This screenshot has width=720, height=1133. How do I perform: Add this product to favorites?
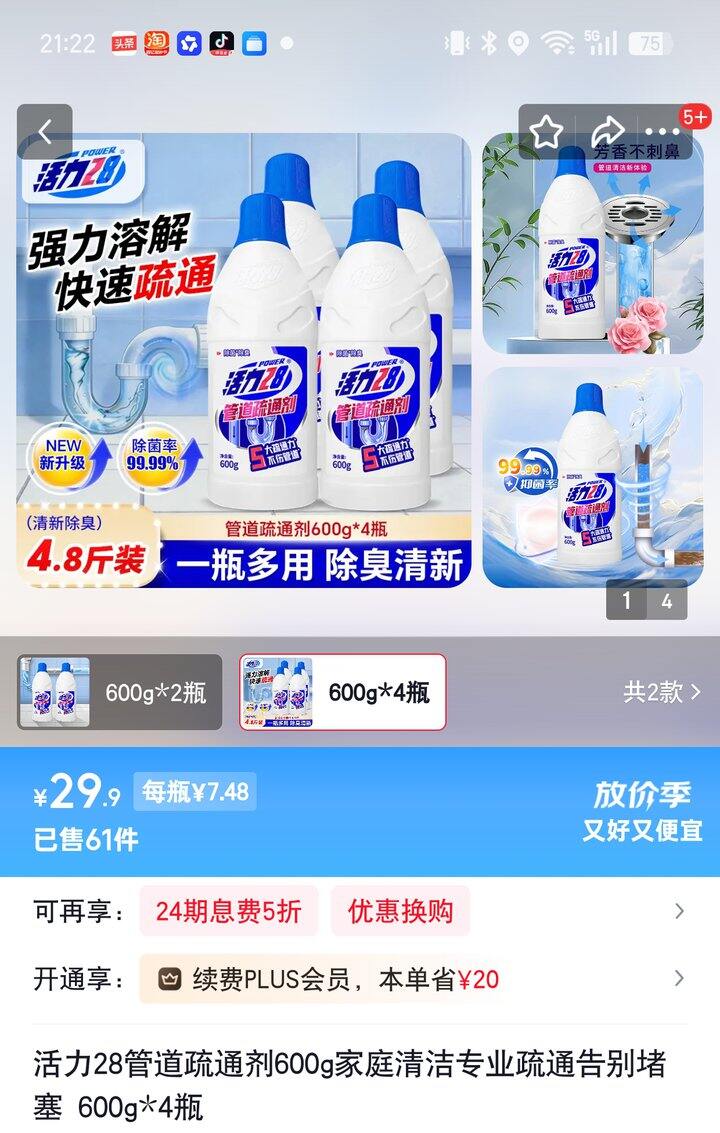click(546, 131)
